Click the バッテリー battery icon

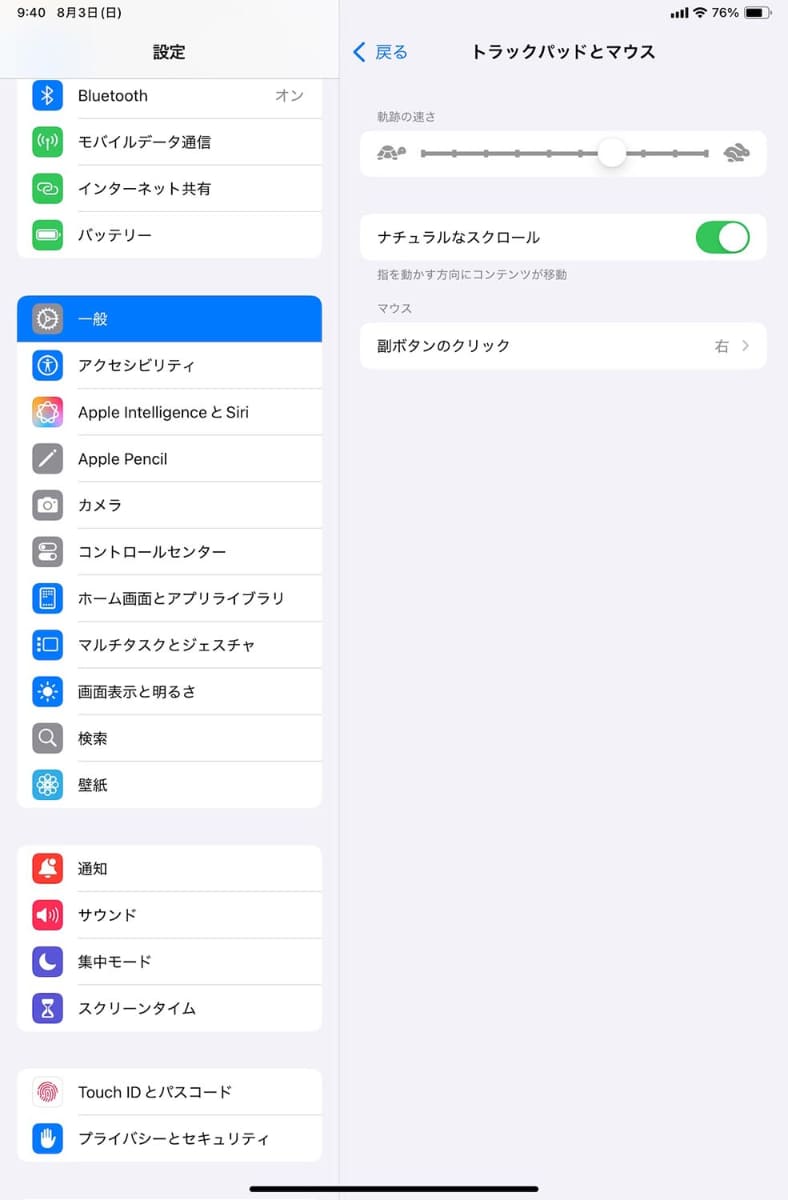(x=47, y=235)
